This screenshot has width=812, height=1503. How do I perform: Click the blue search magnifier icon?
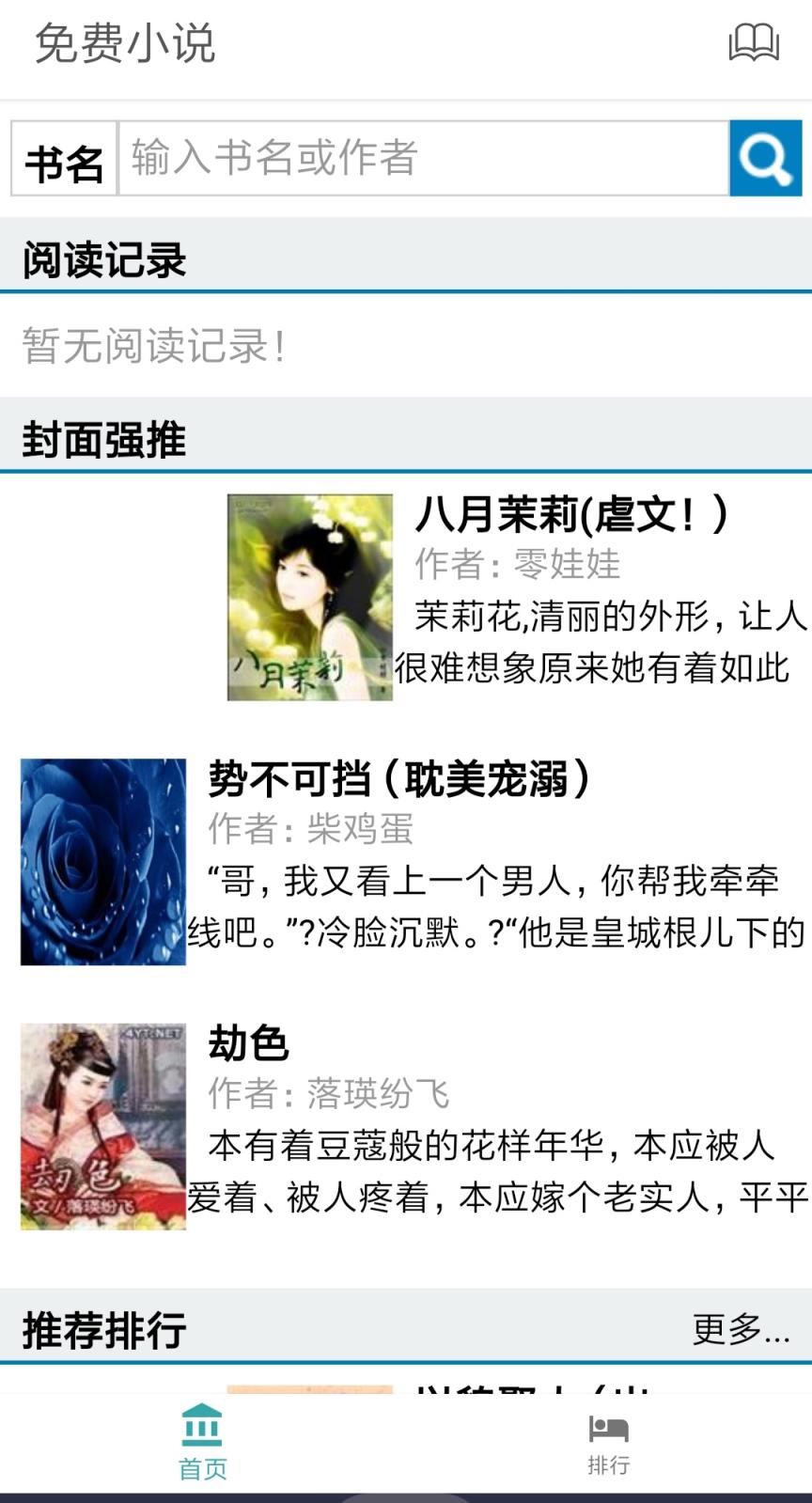766,159
